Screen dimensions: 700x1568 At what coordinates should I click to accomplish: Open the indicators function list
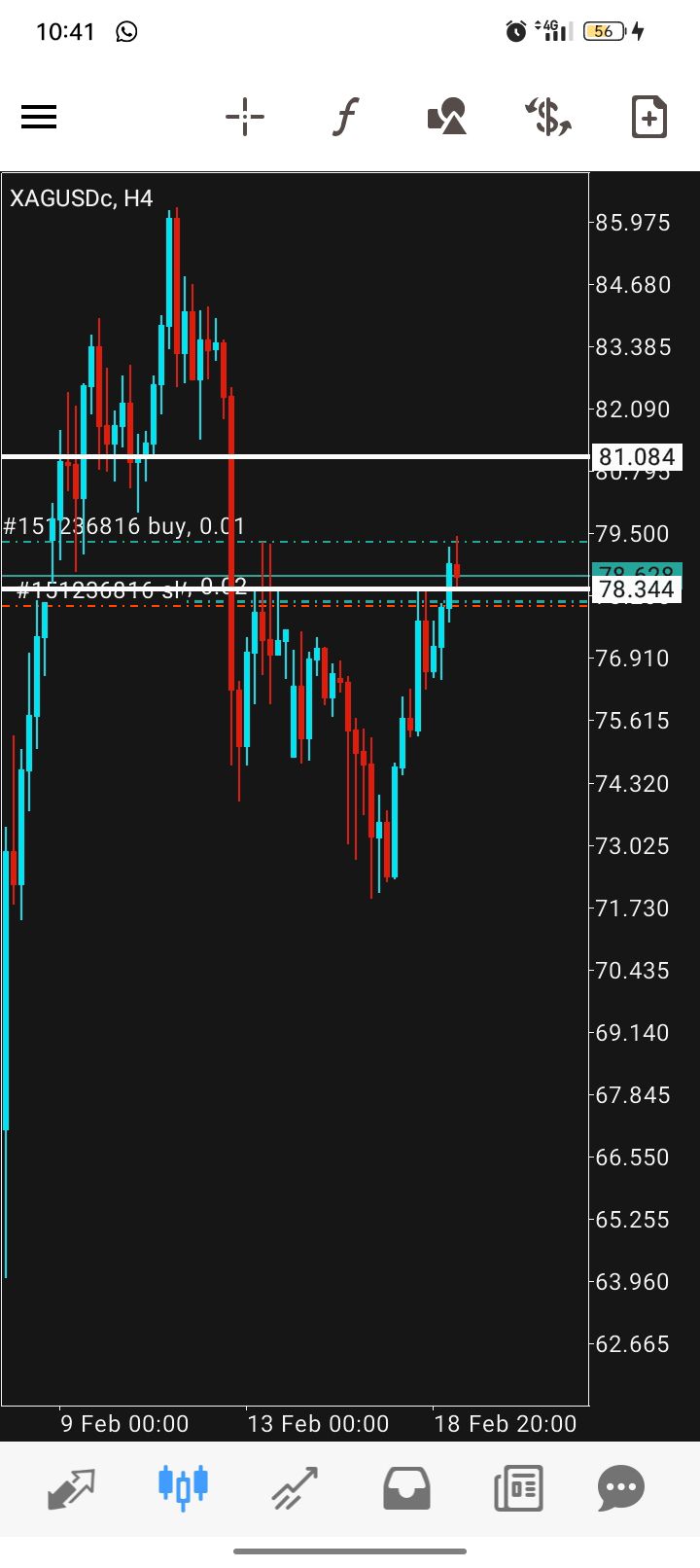(345, 118)
